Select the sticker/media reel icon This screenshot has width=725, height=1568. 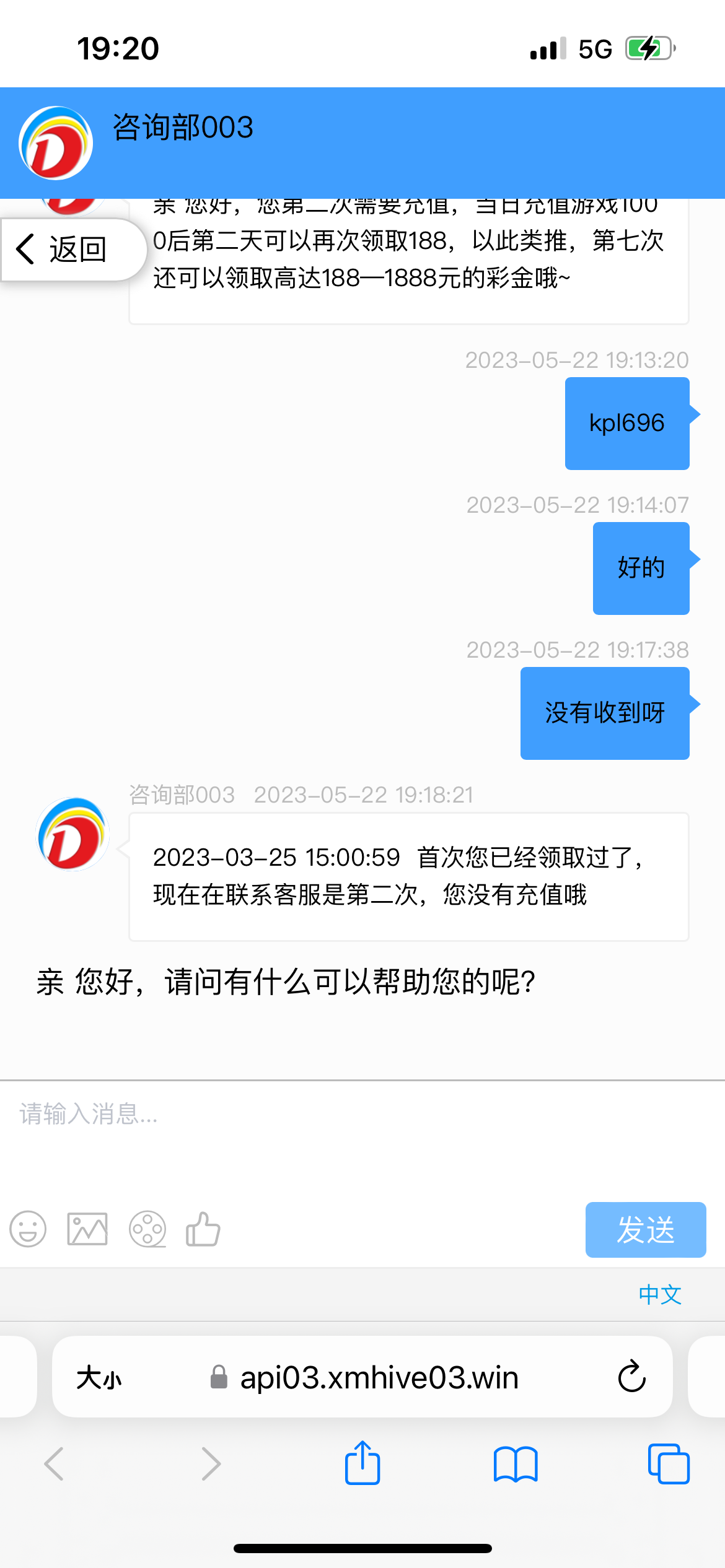[147, 1230]
